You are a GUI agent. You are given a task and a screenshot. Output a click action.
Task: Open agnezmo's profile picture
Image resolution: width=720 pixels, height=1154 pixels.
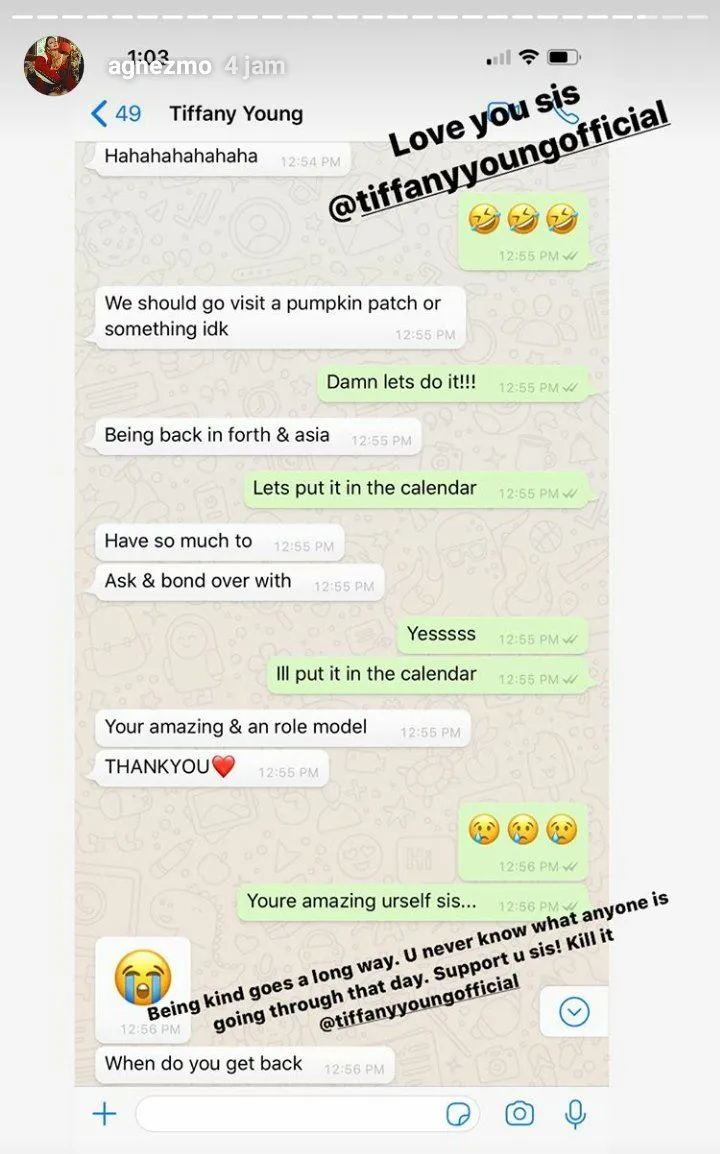54,66
